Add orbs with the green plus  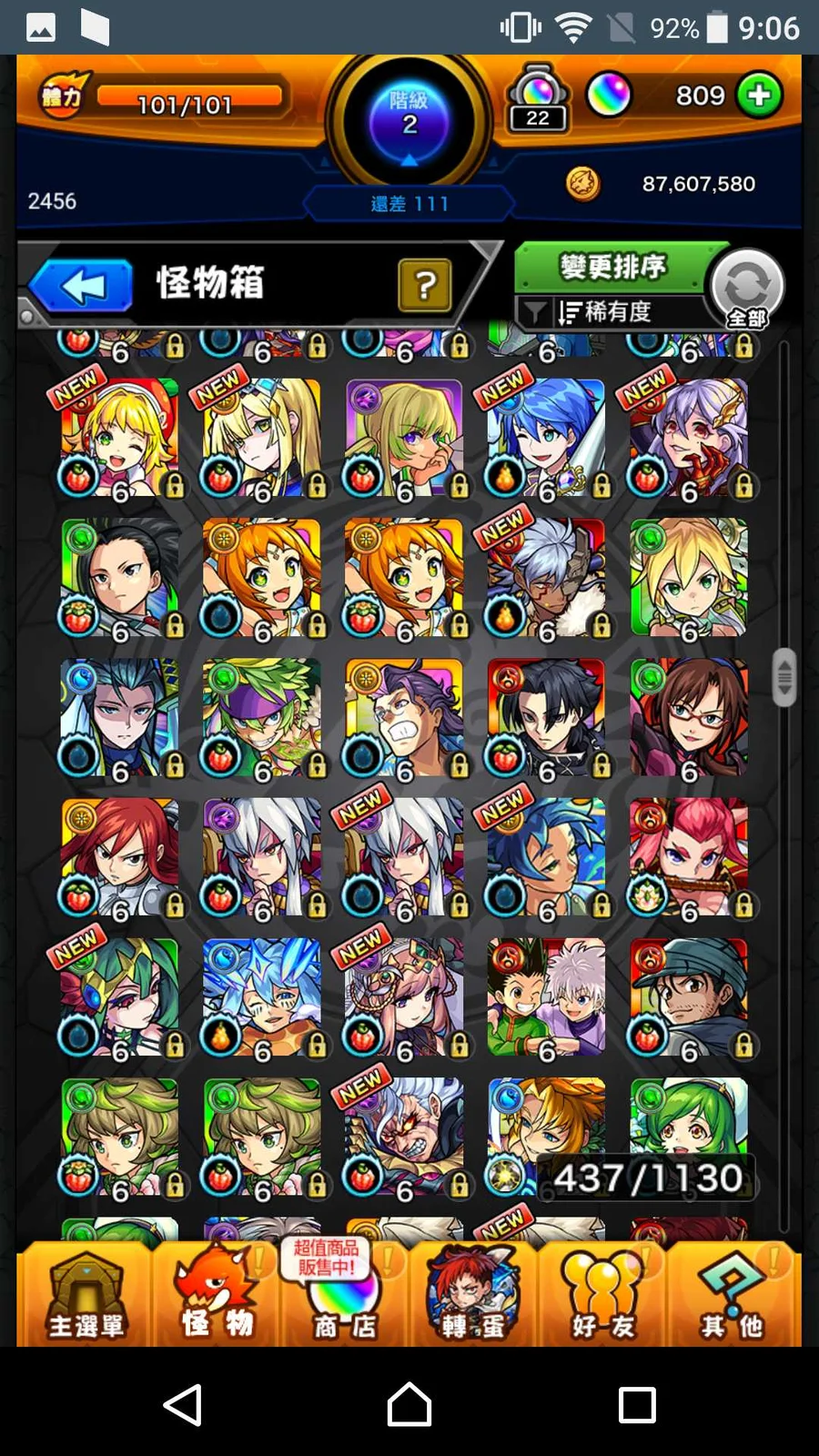point(759,96)
